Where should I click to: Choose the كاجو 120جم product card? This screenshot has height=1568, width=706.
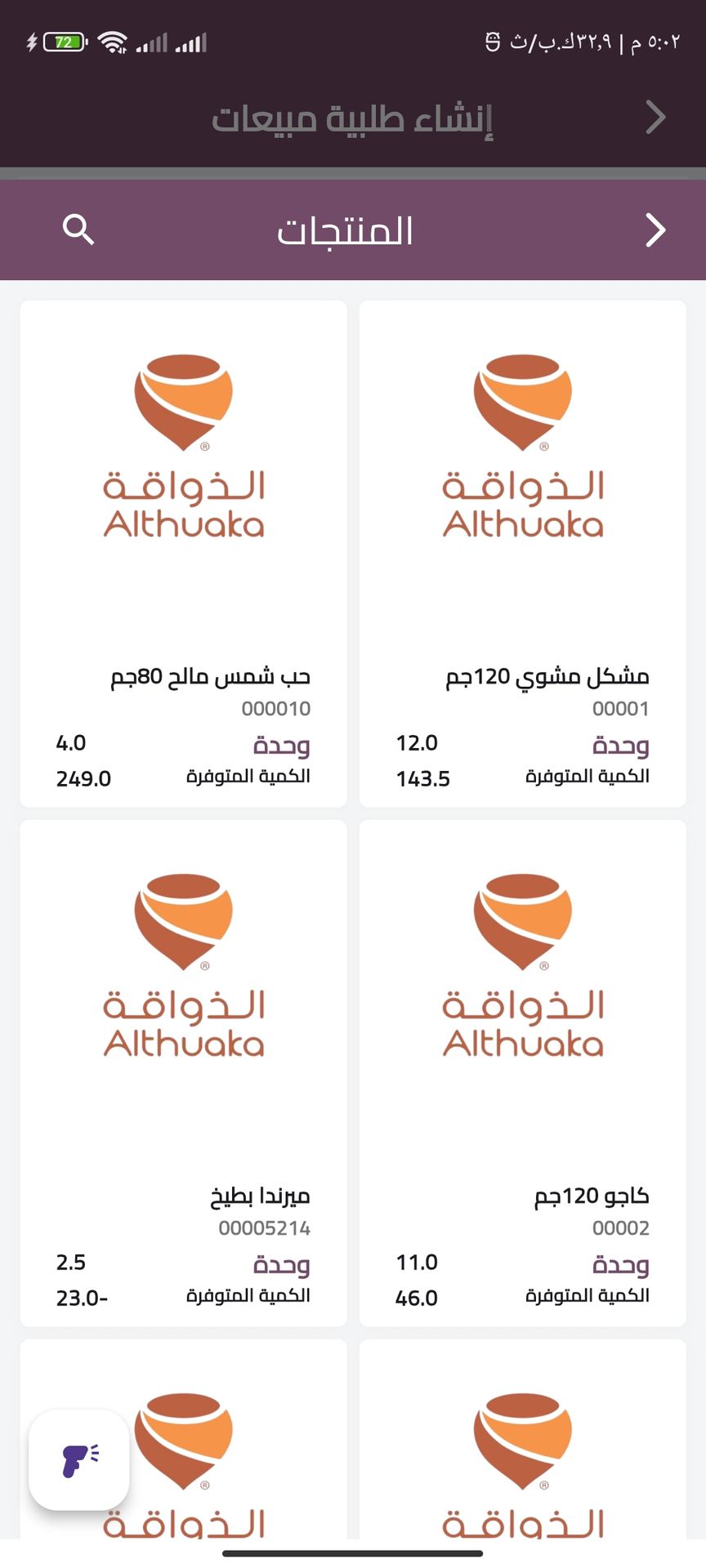coord(522,1073)
